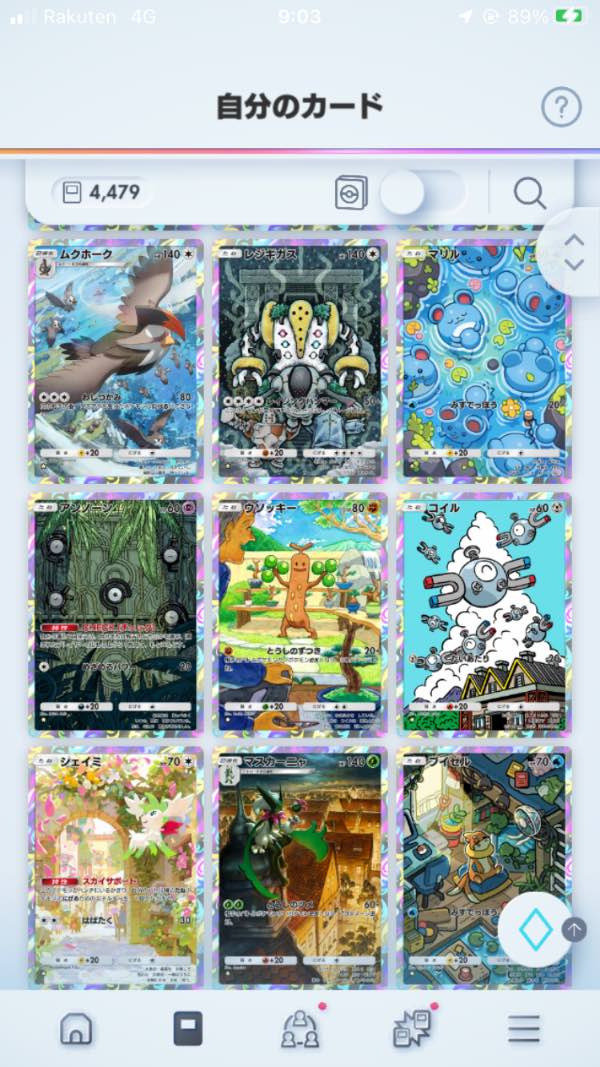Image resolution: width=600 pixels, height=1067 pixels.
Task: Open the マスカーニャ card
Action: pyautogui.click(x=301, y=868)
